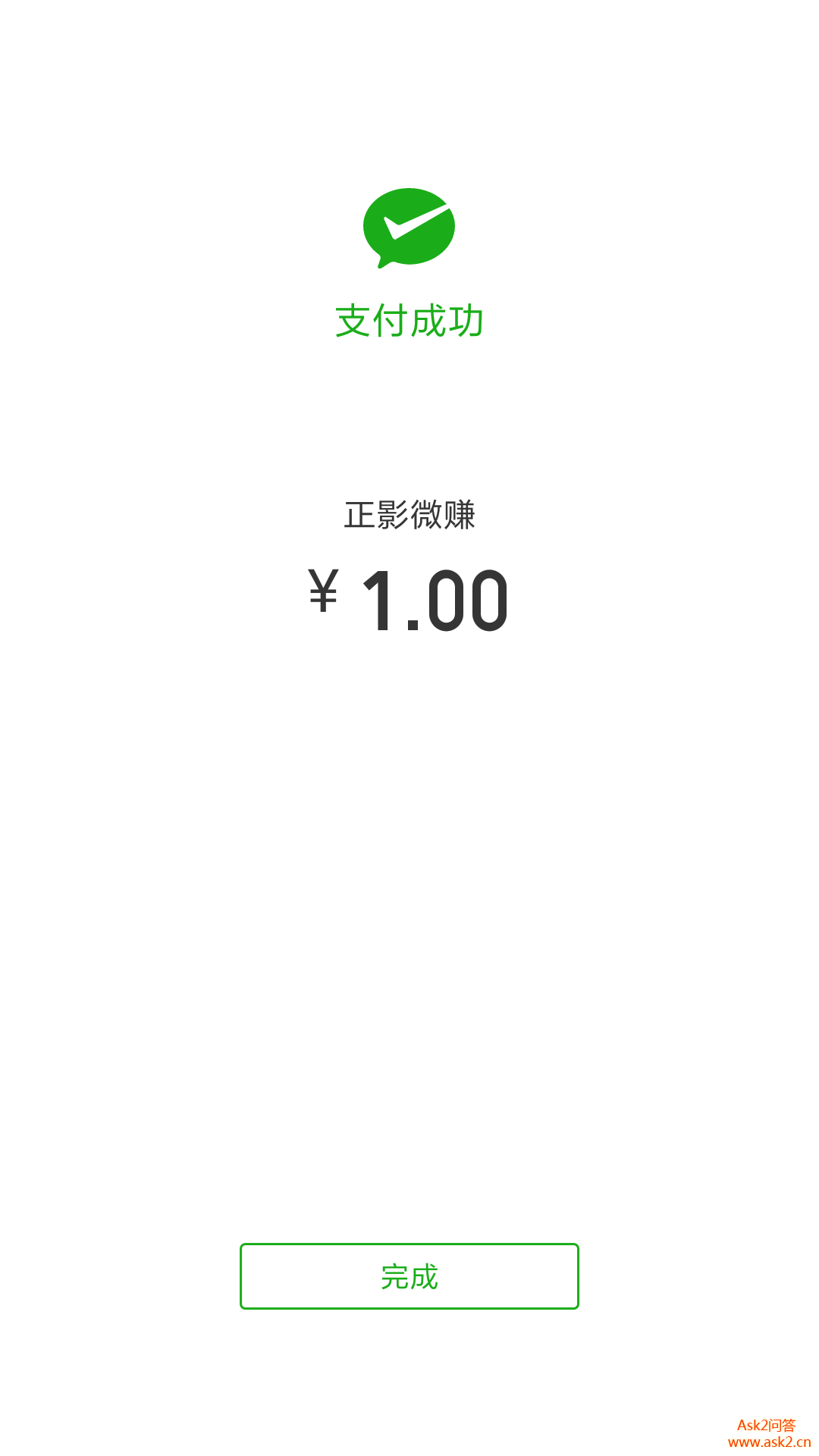This screenshot has height=1456, width=819.
Task: Tap the 完成 button to finish
Action: point(409,1276)
